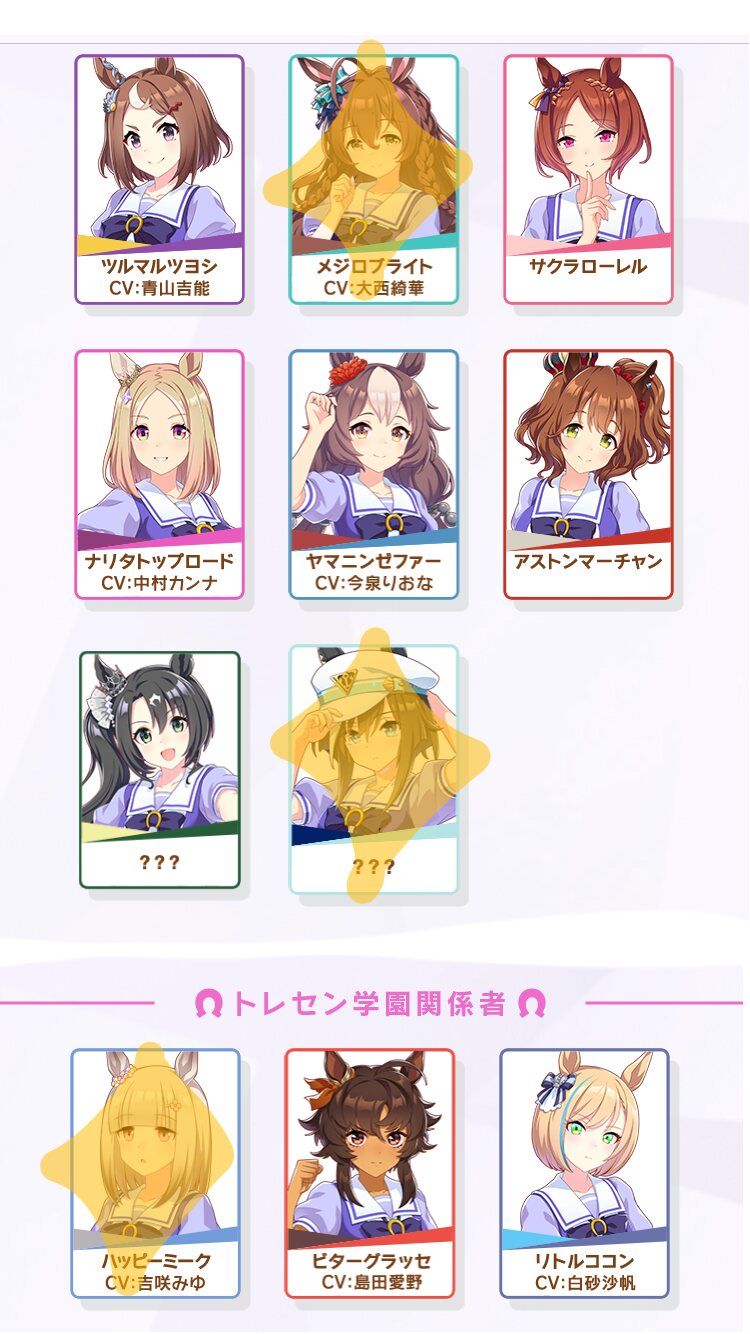The image size is (750, 1334).
Task: Open the ??? card with the white cap
Action: pyautogui.click(x=374, y=769)
